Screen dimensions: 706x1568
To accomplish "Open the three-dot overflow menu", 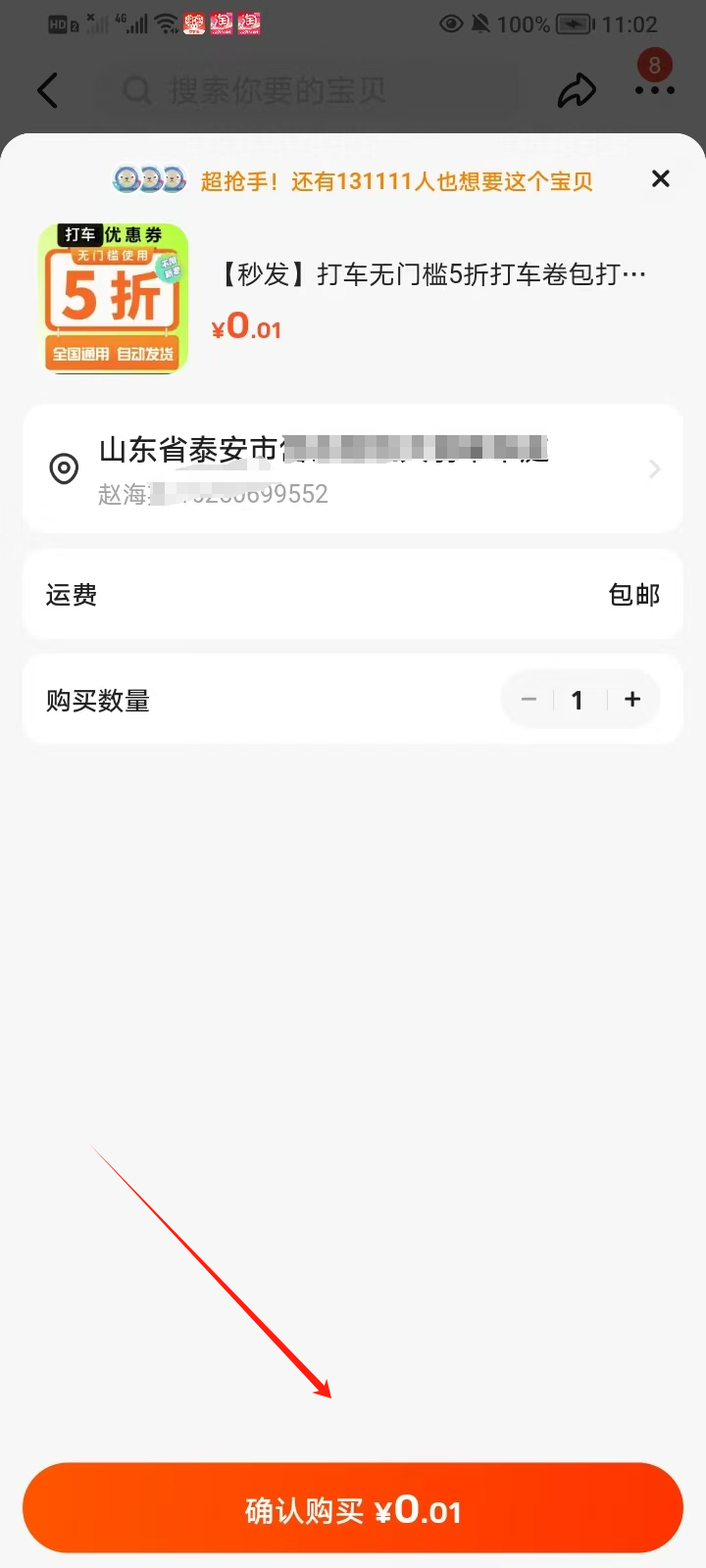I will point(655,90).
